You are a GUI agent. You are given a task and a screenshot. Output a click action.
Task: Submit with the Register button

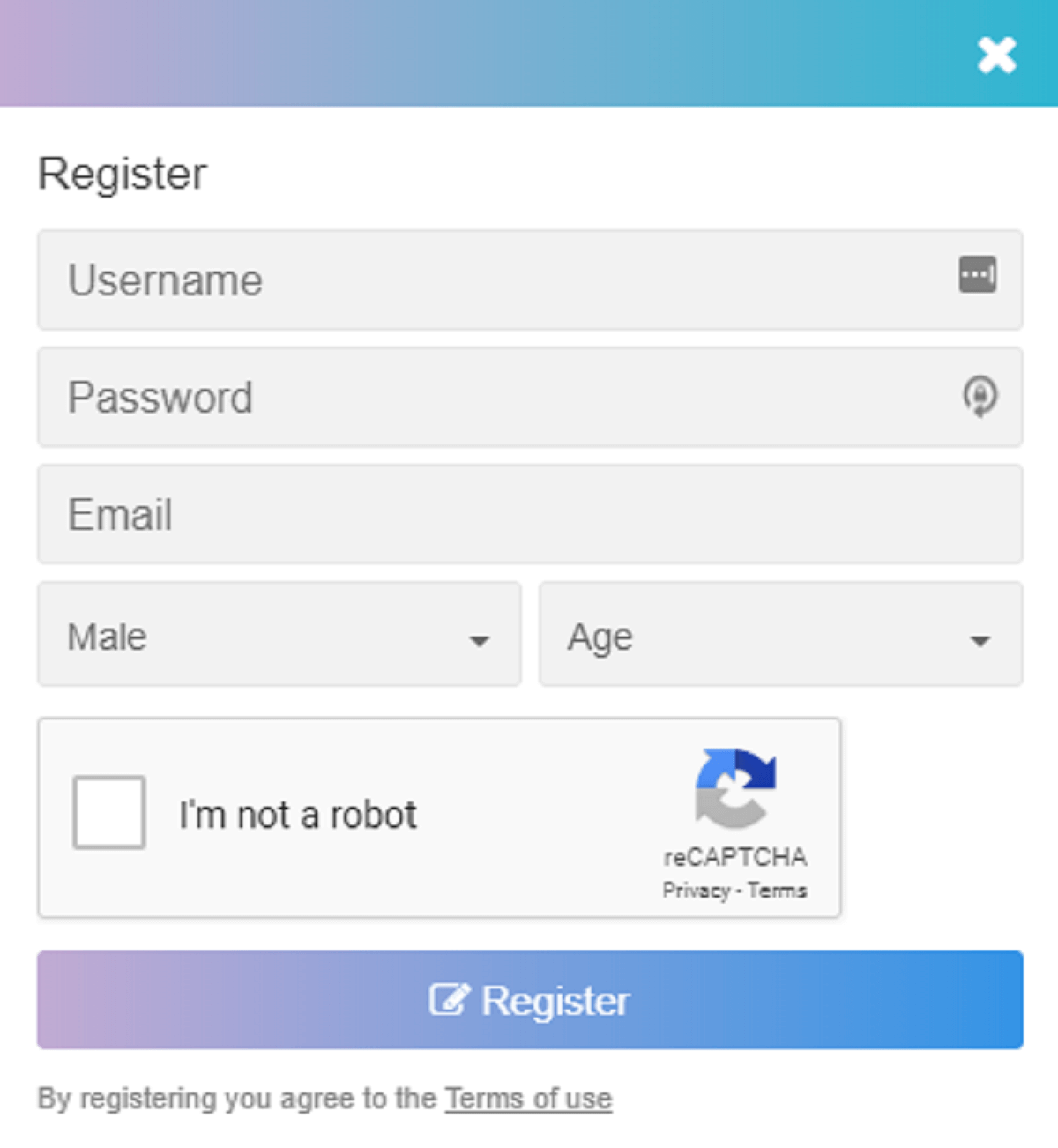529,1000
